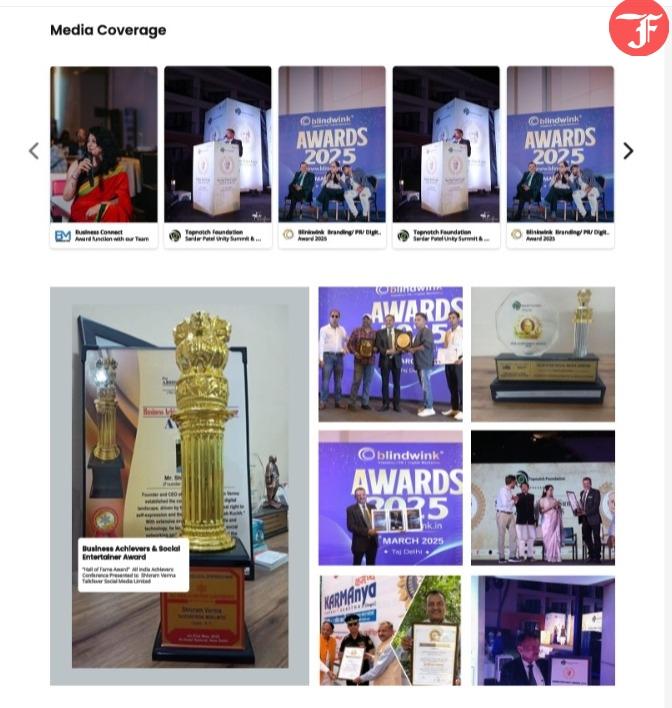
Task: Open the Business Achievers & Social Entertainer Award photo
Action: click(180, 485)
